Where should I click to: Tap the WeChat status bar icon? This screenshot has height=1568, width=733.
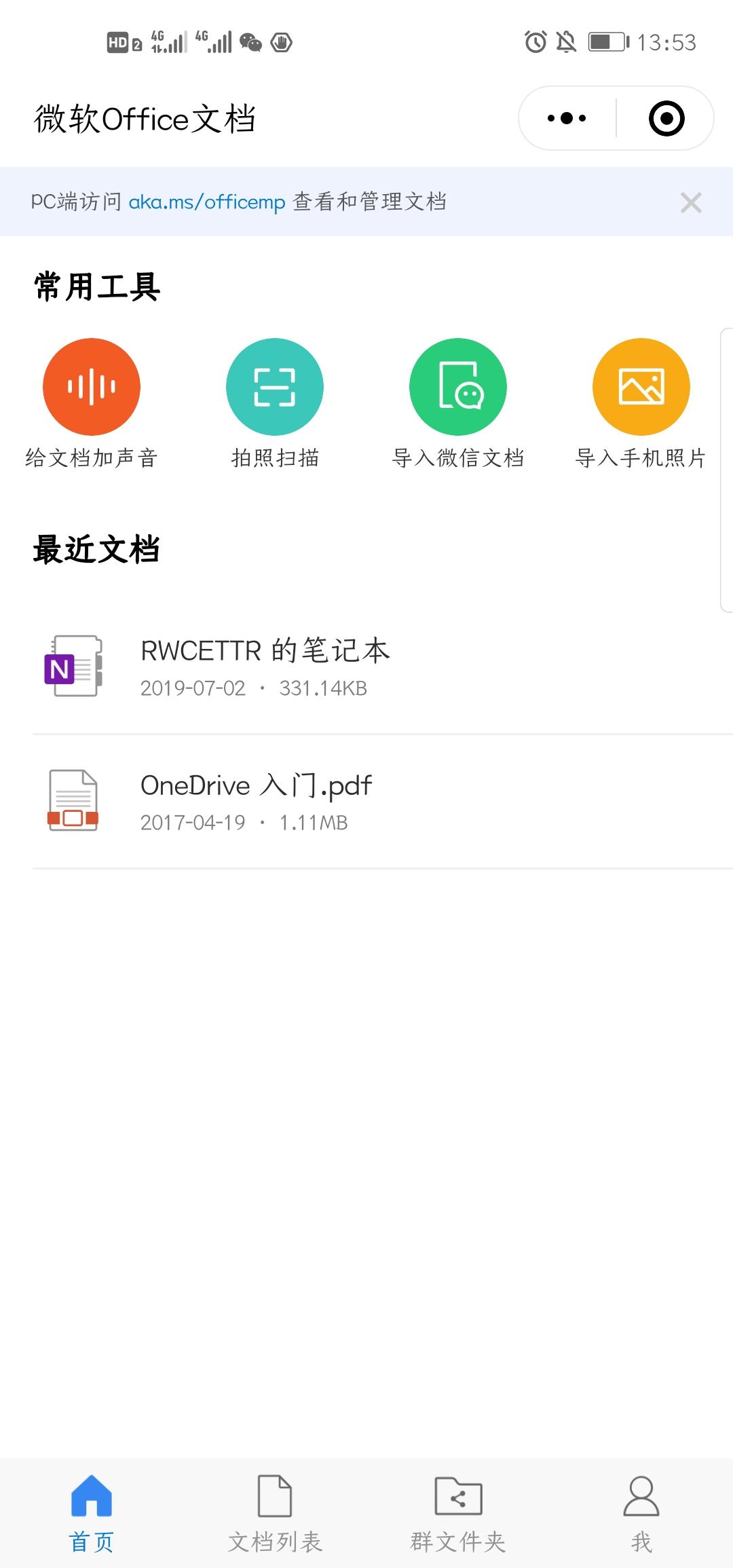point(252,43)
